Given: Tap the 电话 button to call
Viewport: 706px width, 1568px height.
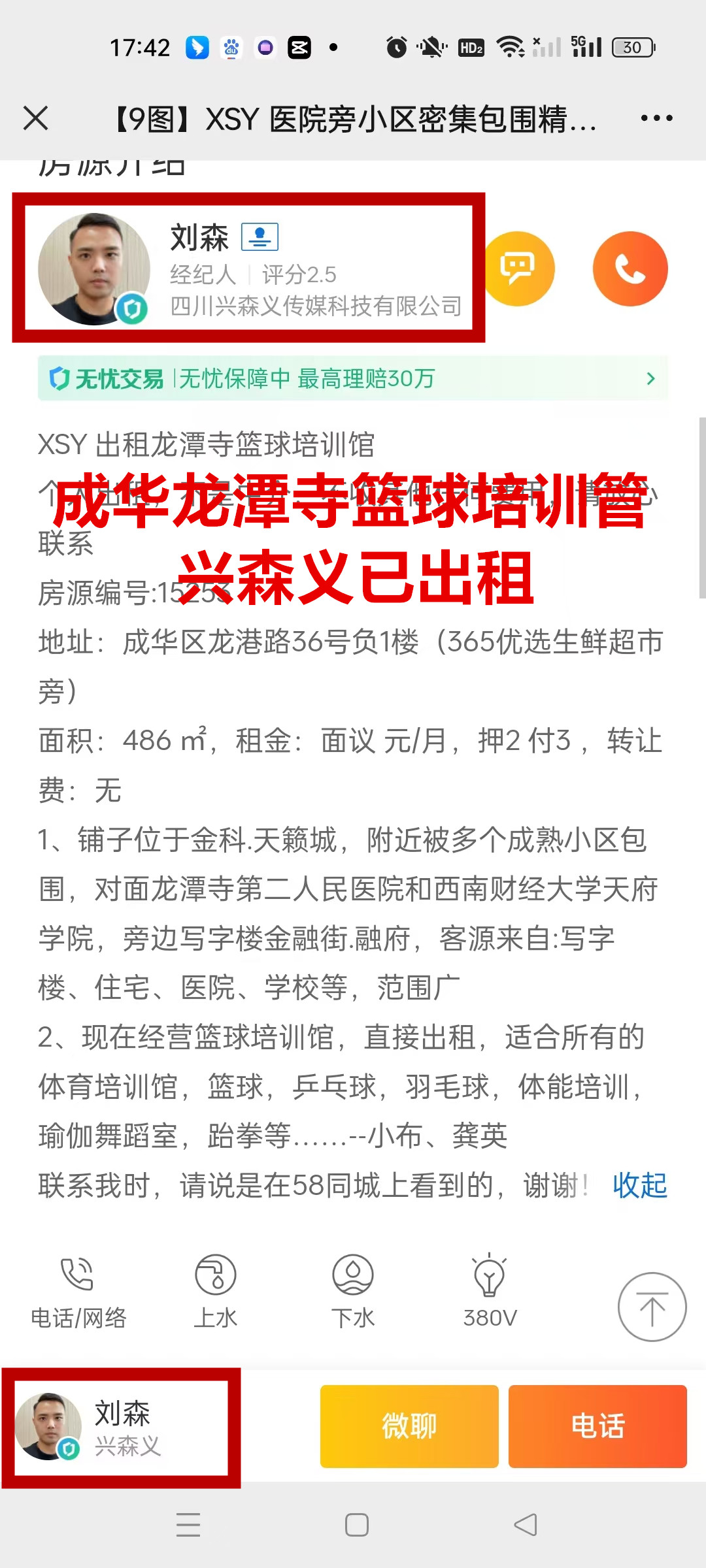Looking at the screenshot, I should pyautogui.click(x=597, y=1426).
